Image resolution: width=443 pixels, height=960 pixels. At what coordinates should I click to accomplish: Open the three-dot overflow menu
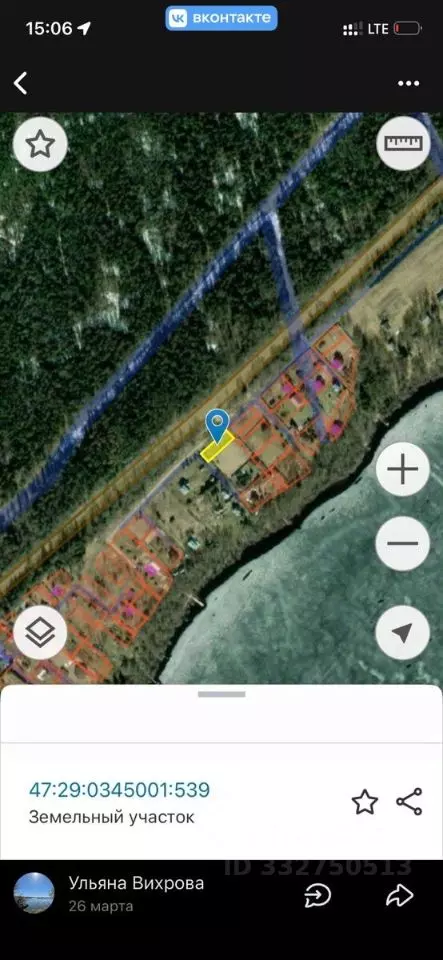tap(409, 83)
